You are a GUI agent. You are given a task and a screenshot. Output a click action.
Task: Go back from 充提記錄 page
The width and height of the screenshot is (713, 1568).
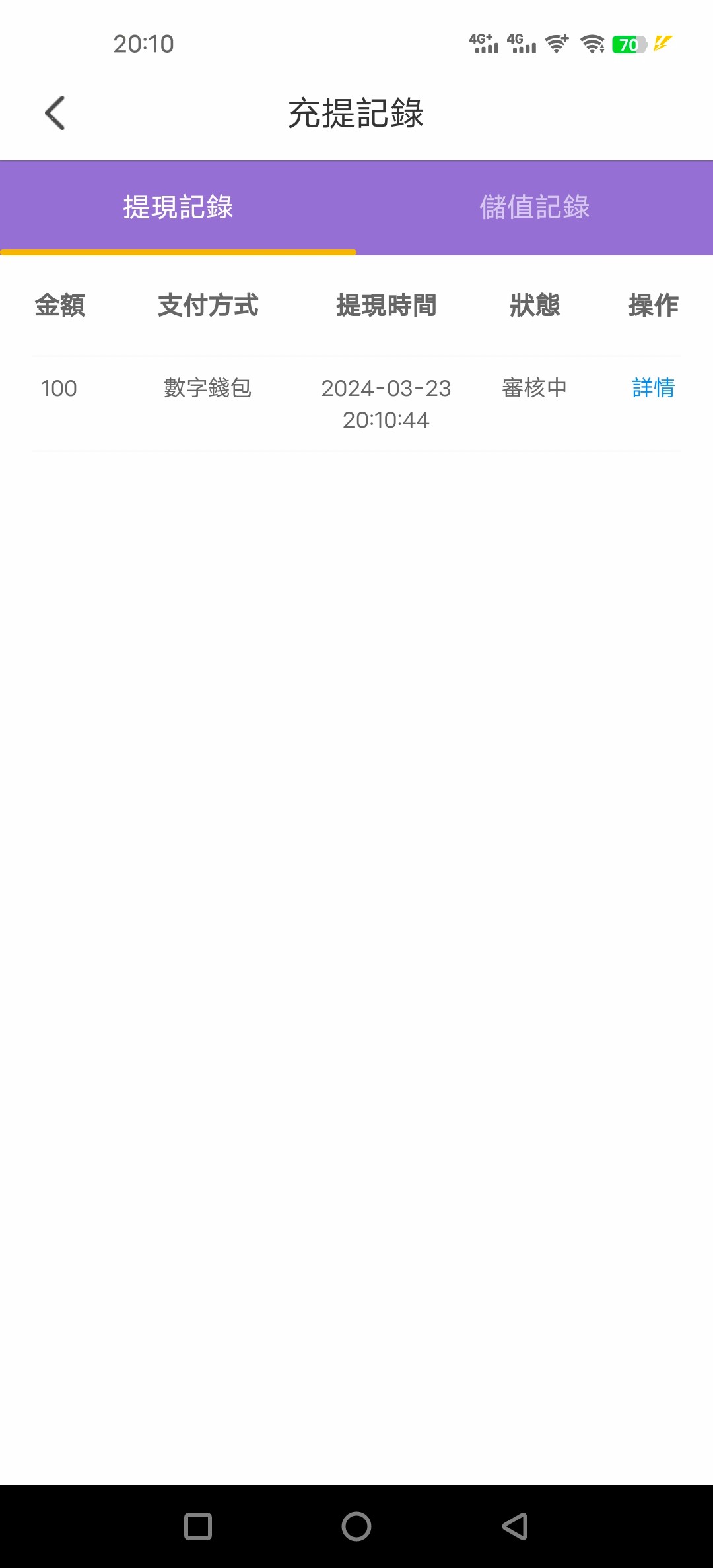click(55, 113)
